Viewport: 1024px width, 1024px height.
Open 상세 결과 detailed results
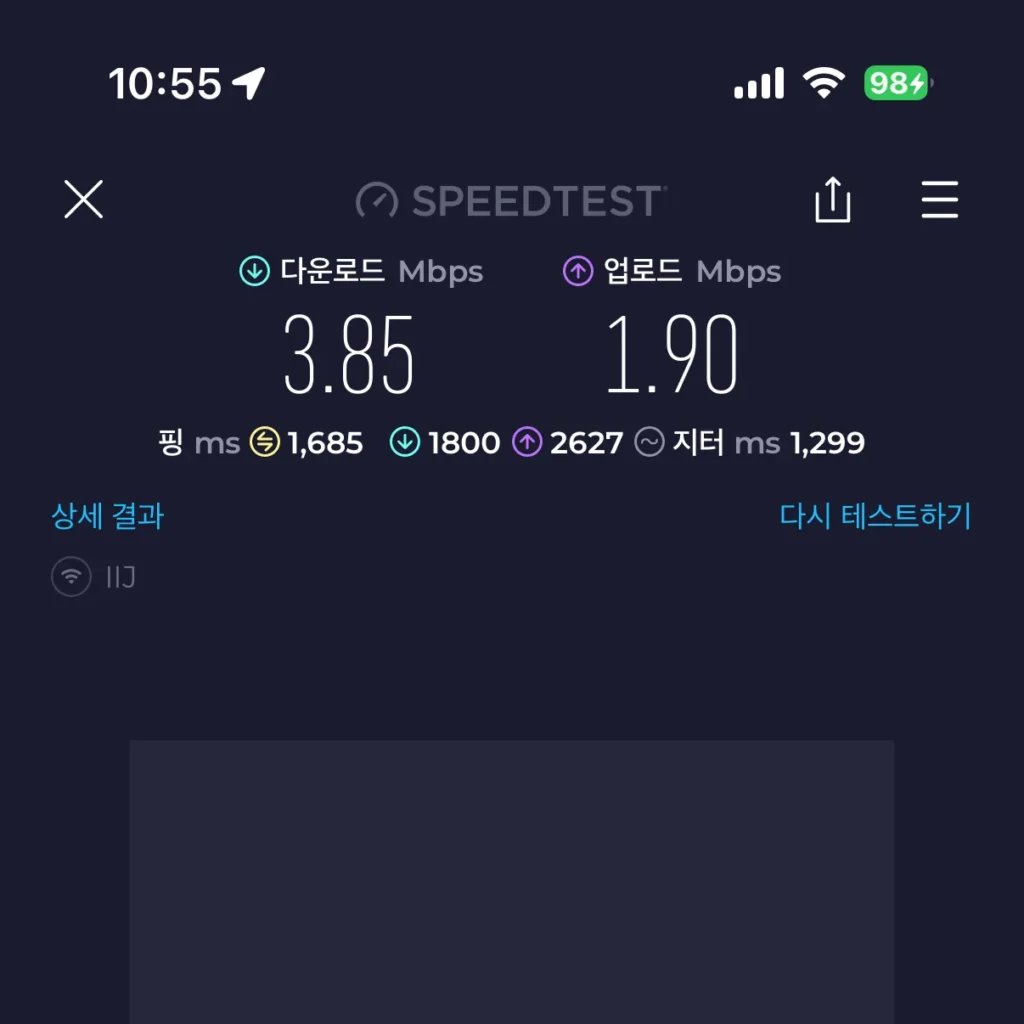pyautogui.click(x=108, y=517)
